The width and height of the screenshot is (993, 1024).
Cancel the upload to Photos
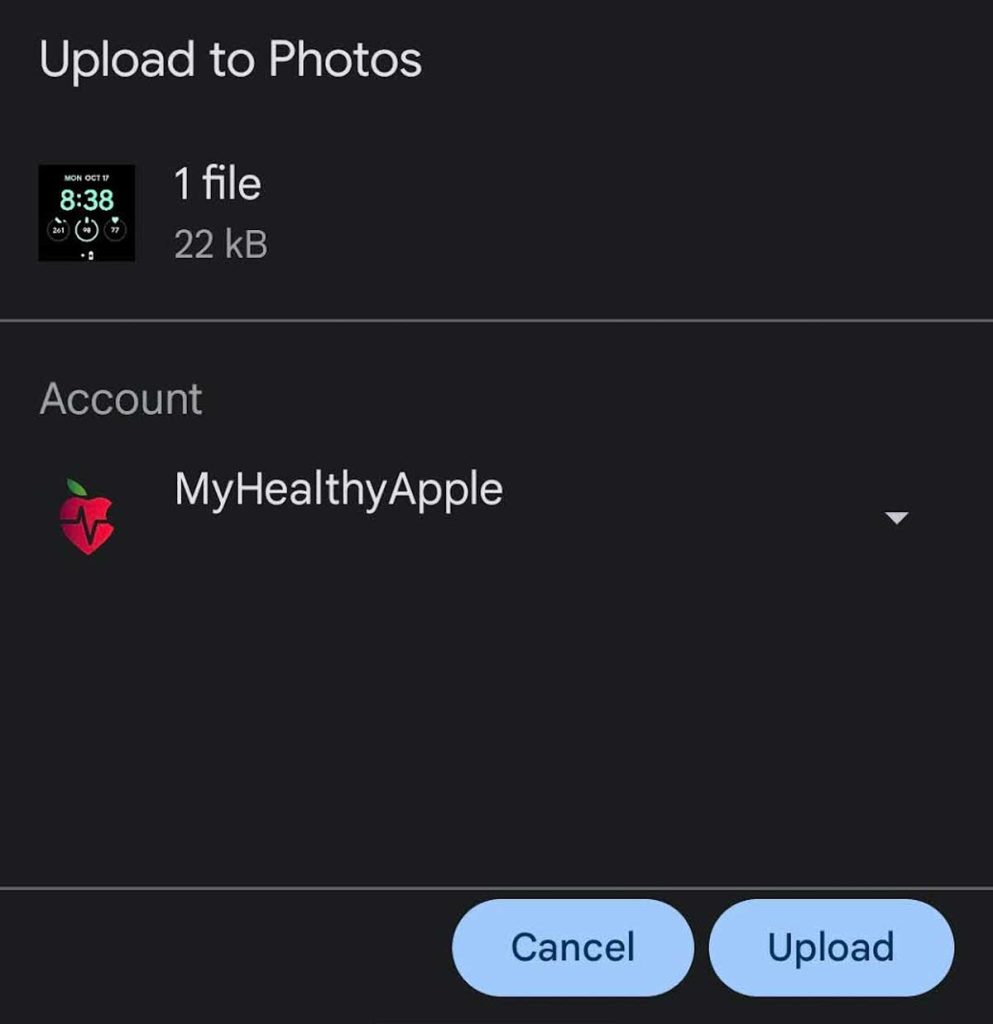tap(572, 947)
